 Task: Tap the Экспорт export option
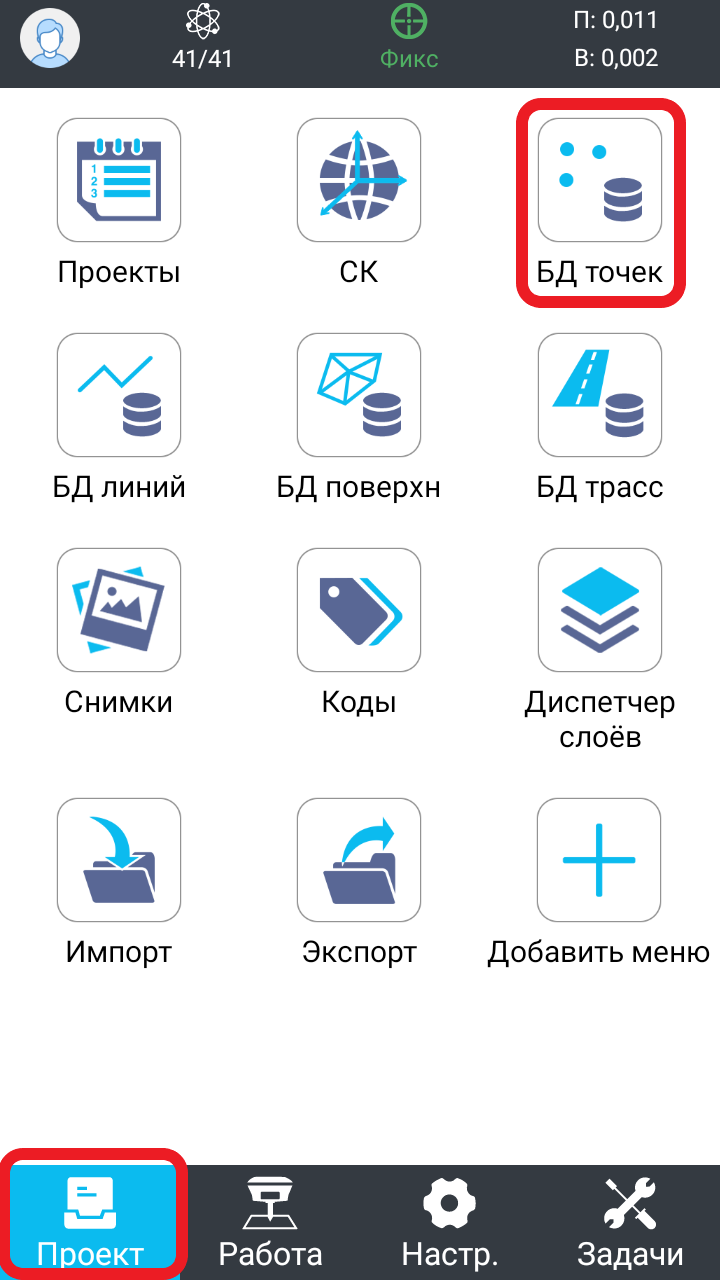[359, 860]
